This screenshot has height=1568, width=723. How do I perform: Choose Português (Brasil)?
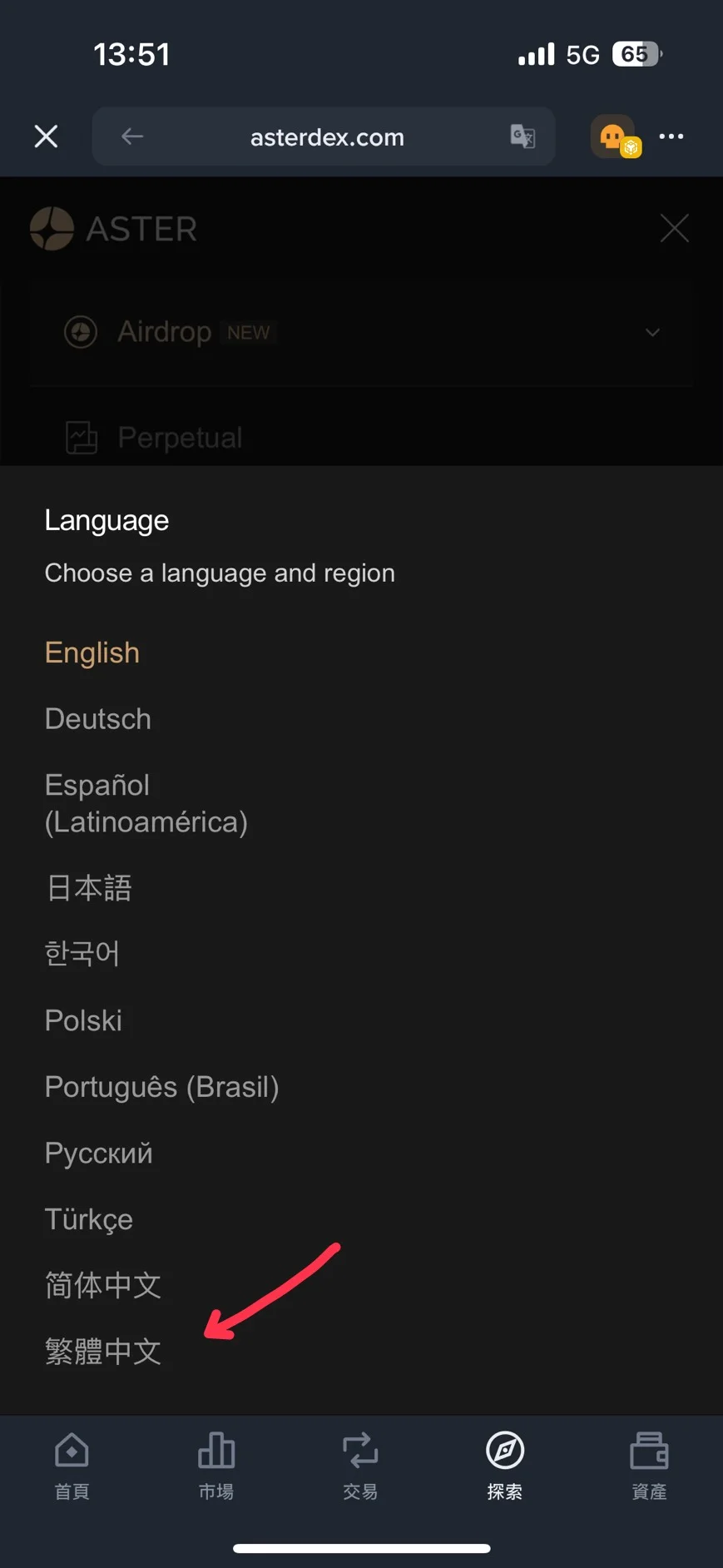pos(161,1087)
